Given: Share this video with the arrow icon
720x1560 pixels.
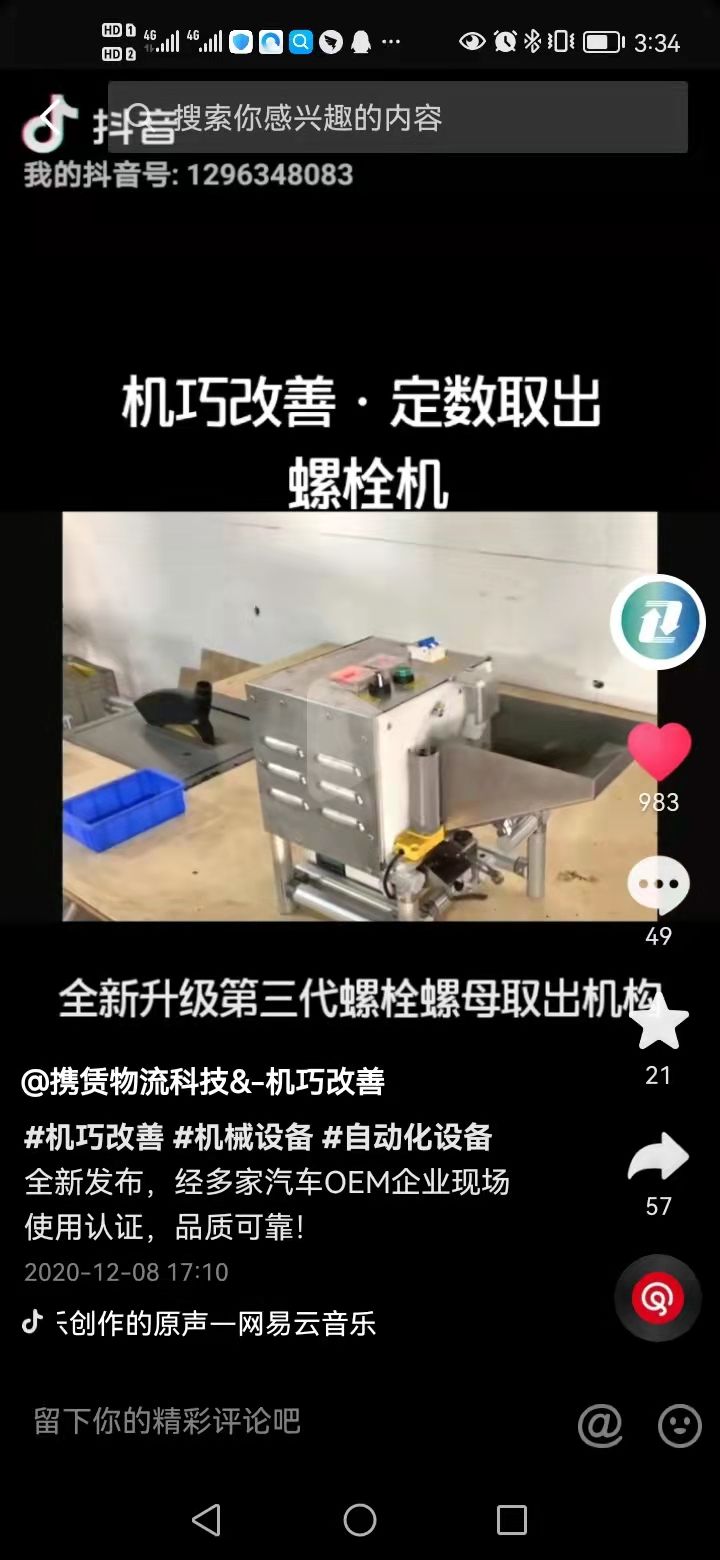Looking at the screenshot, I should tap(658, 1160).
